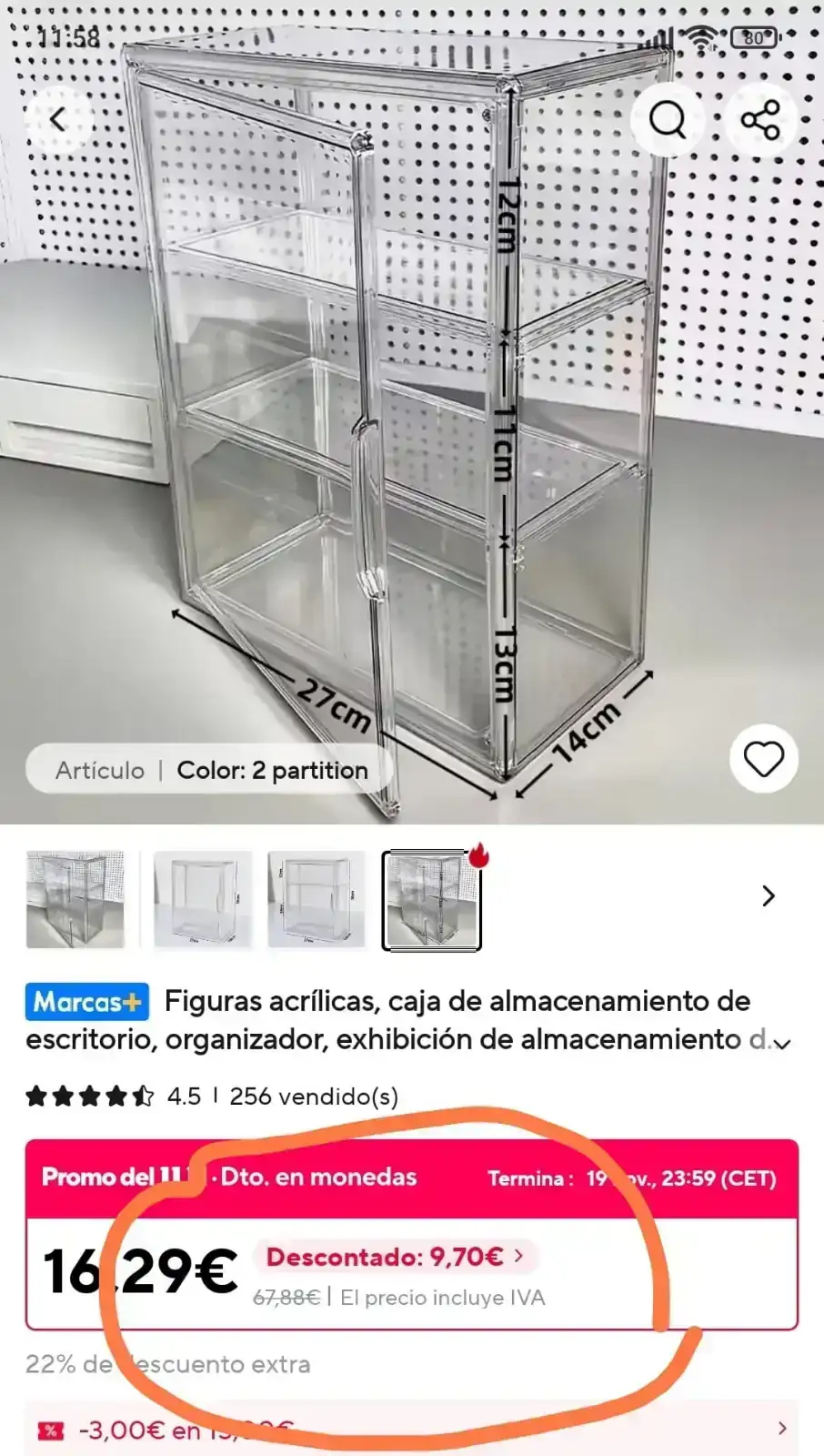Select the first product variant thumbnail
Image resolution: width=824 pixels, height=1456 pixels.
point(75,899)
